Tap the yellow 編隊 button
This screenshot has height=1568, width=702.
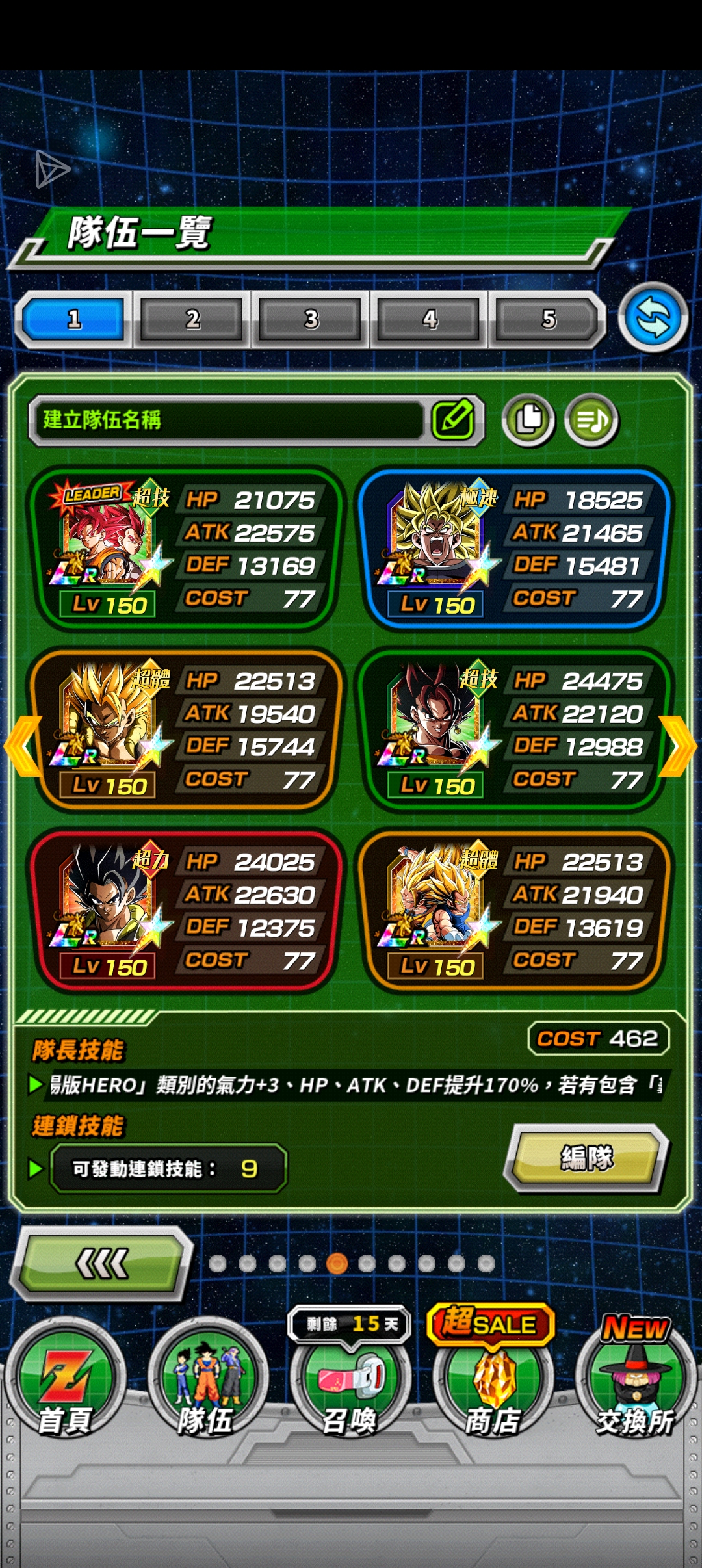point(586,1158)
